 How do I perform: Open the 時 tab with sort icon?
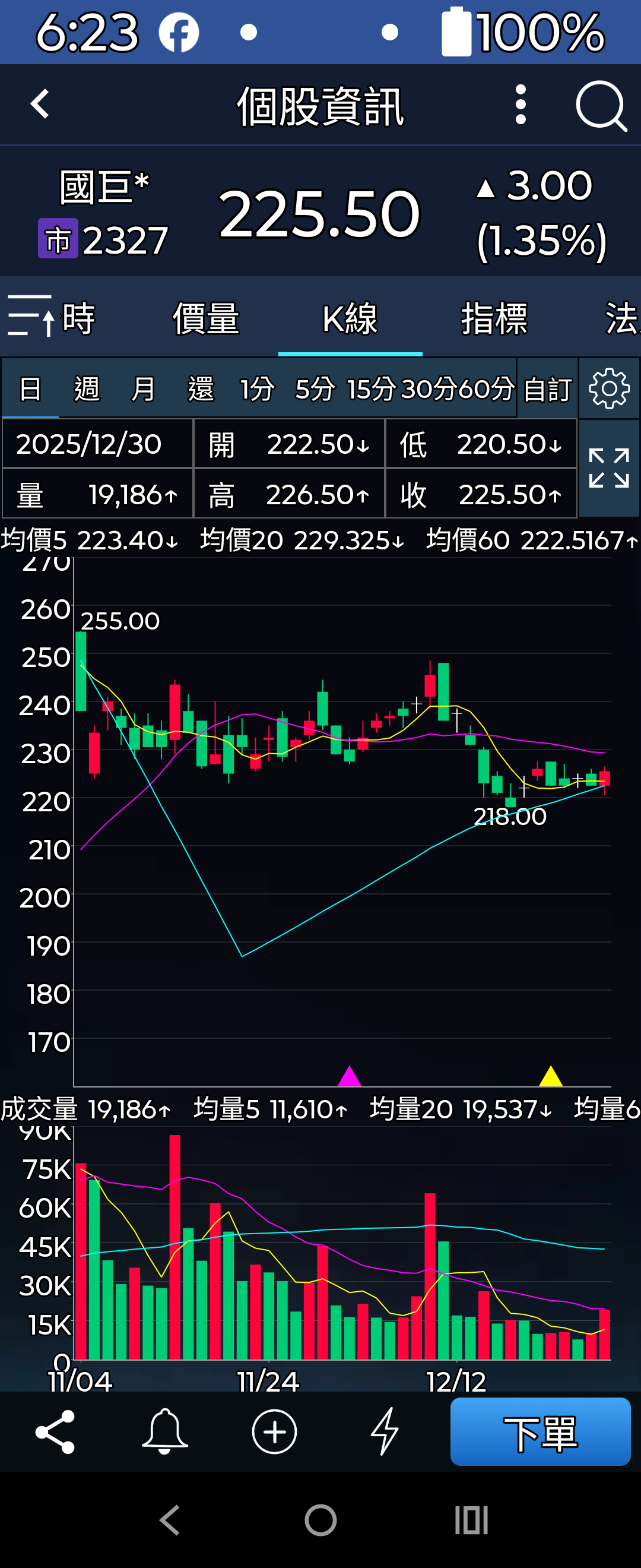click(x=52, y=318)
